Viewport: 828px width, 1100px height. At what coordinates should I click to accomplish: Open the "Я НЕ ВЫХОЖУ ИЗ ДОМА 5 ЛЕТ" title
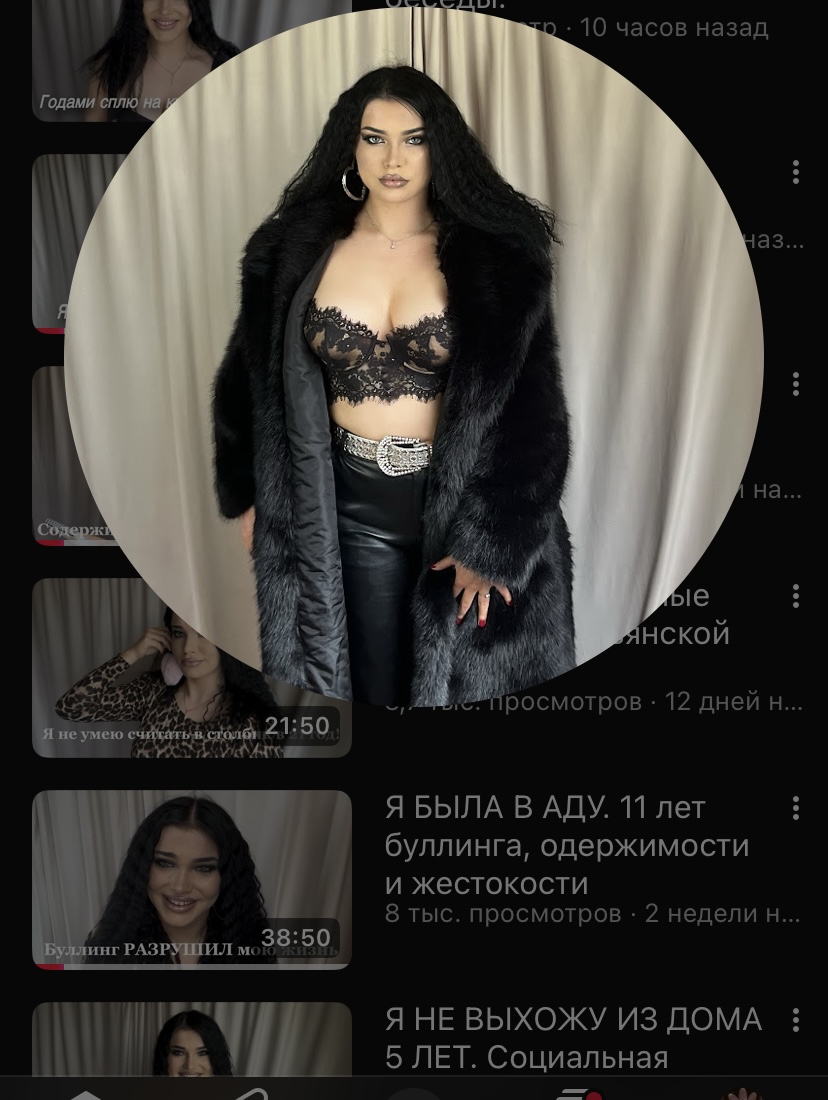click(x=573, y=1038)
